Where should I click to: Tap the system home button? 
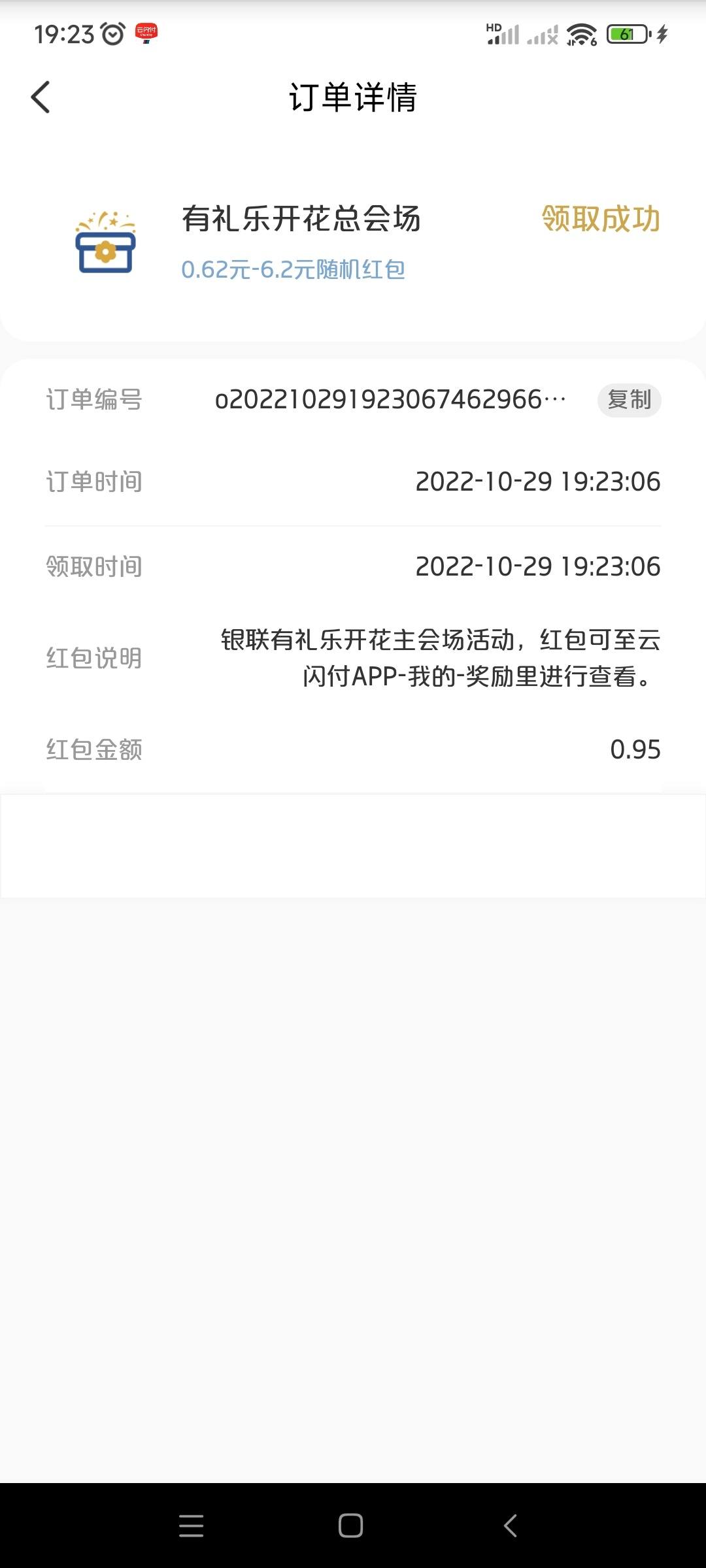[351, 1526]
